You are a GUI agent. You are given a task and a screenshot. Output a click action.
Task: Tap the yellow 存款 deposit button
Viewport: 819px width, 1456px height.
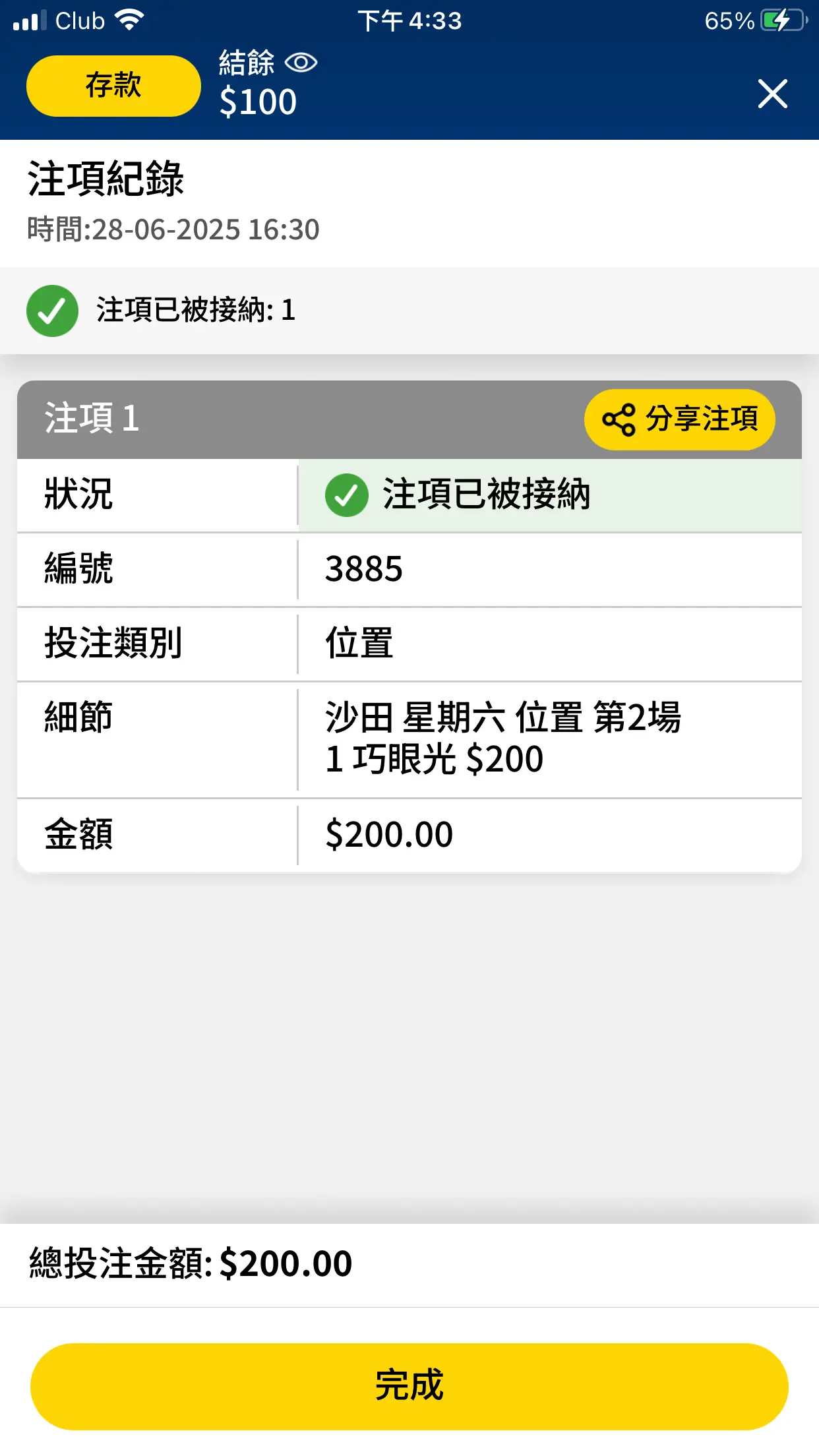pyautogui.click(x=113, y=86)
